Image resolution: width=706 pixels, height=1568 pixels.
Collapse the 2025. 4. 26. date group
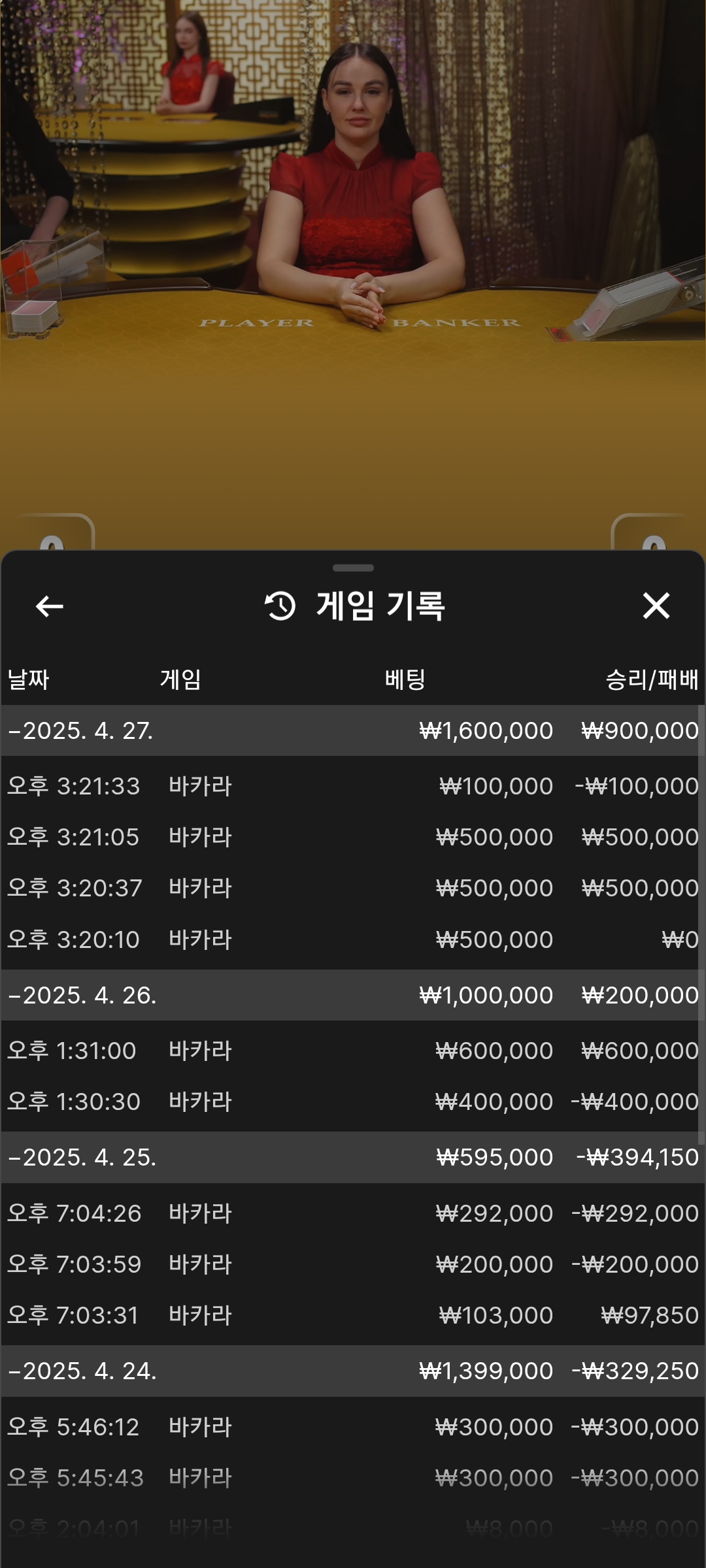tap(353, 995)
